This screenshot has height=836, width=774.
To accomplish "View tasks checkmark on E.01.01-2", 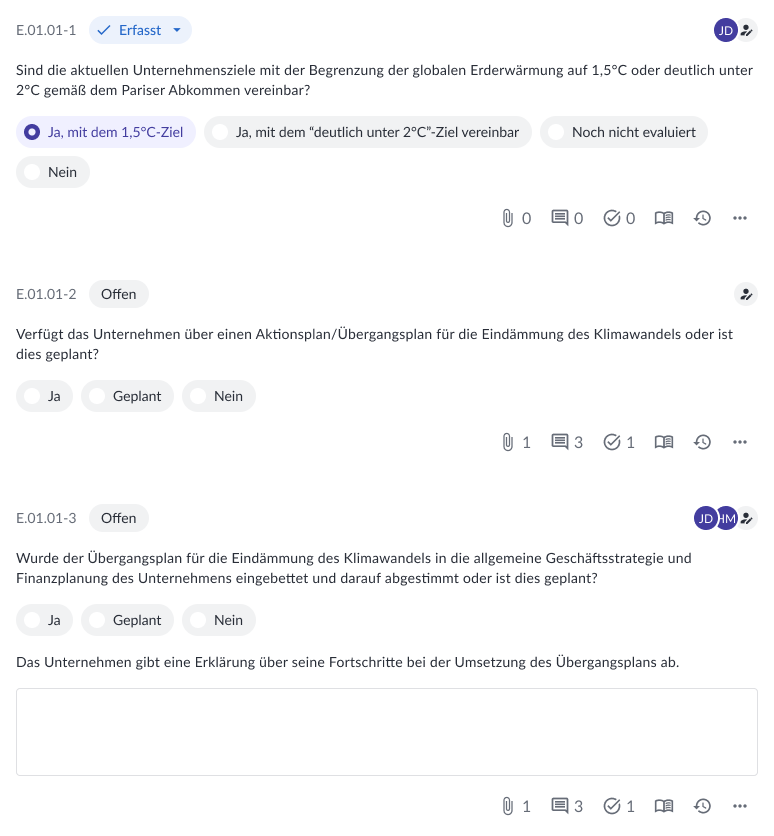I will point(619,442).
